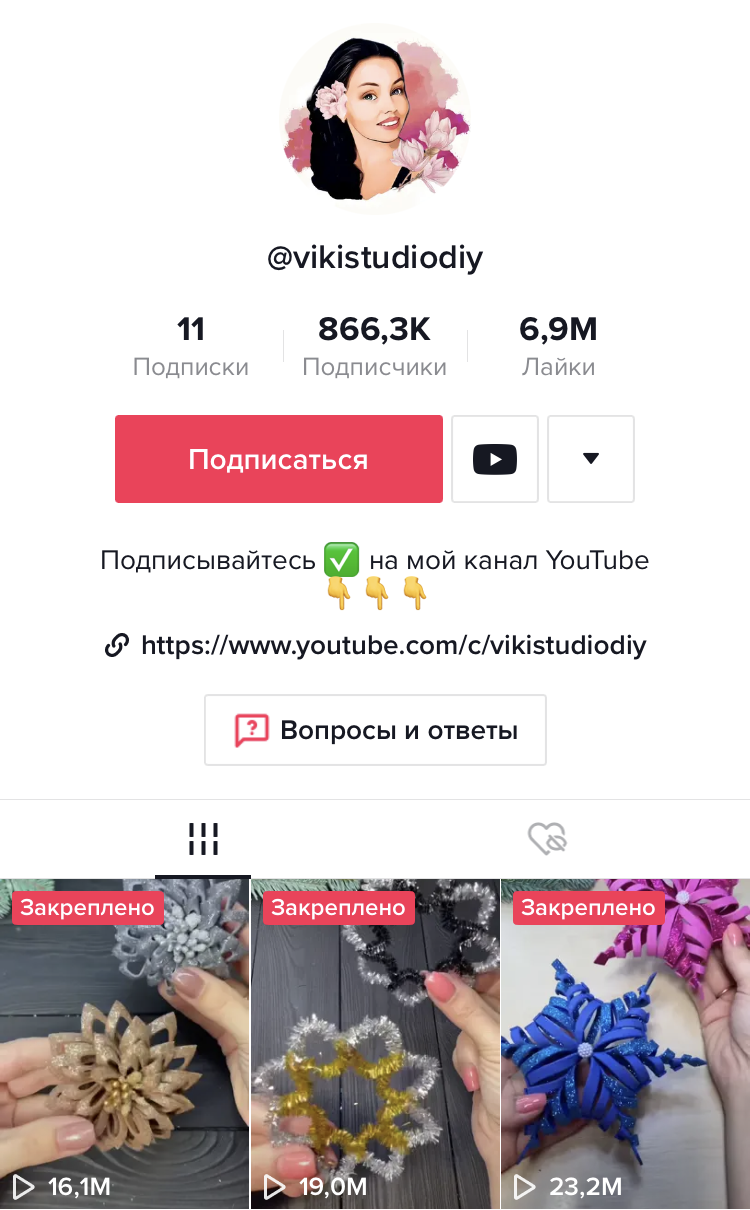Play pinned video with 23,2M views

(626, 1044)
